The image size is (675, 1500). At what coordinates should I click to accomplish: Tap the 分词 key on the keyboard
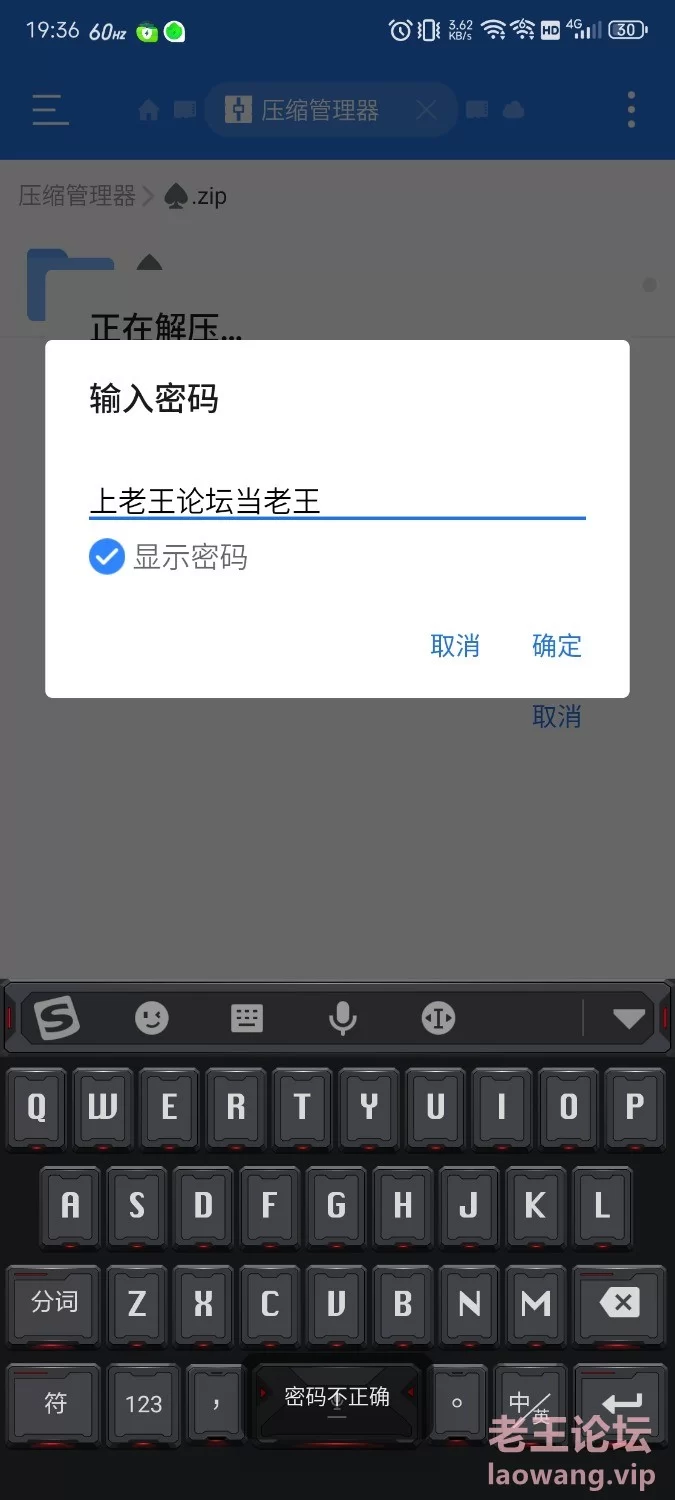[x=53, y=1302]
